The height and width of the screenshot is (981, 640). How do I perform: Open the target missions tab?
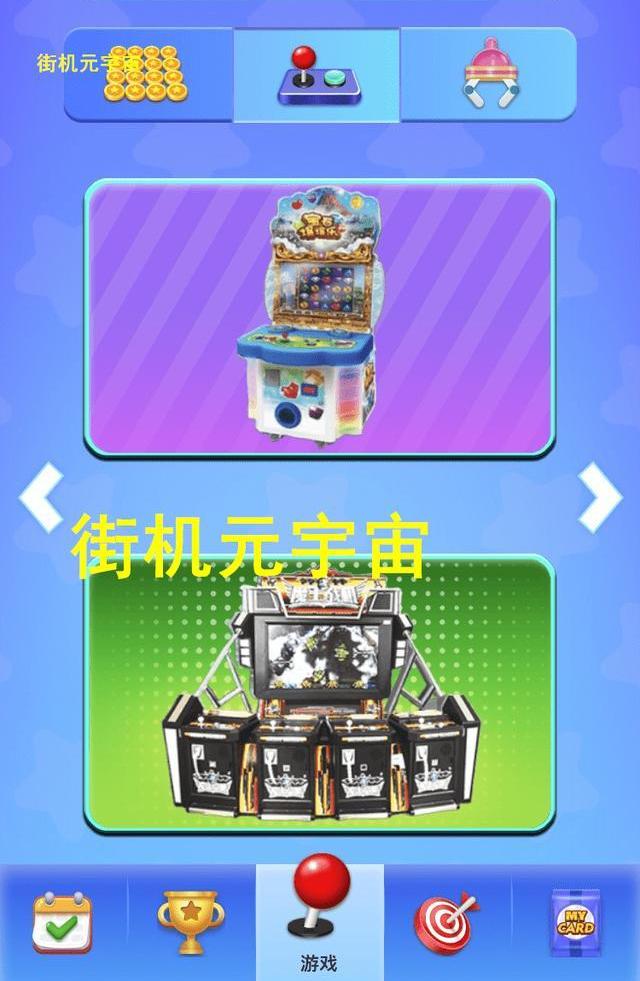[447, 922]
